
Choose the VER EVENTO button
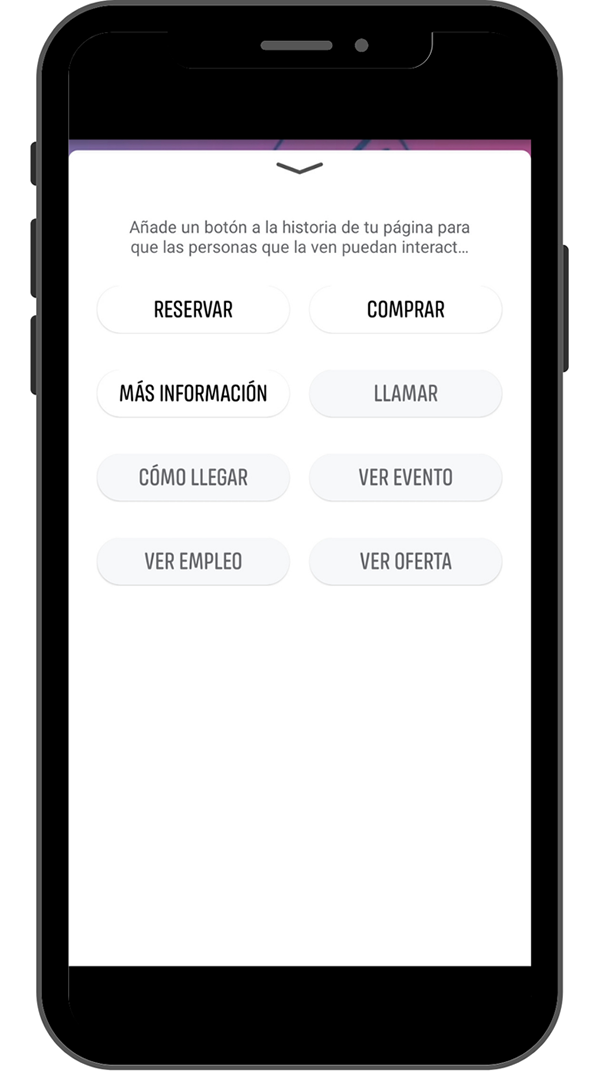(x=405, y=478)
